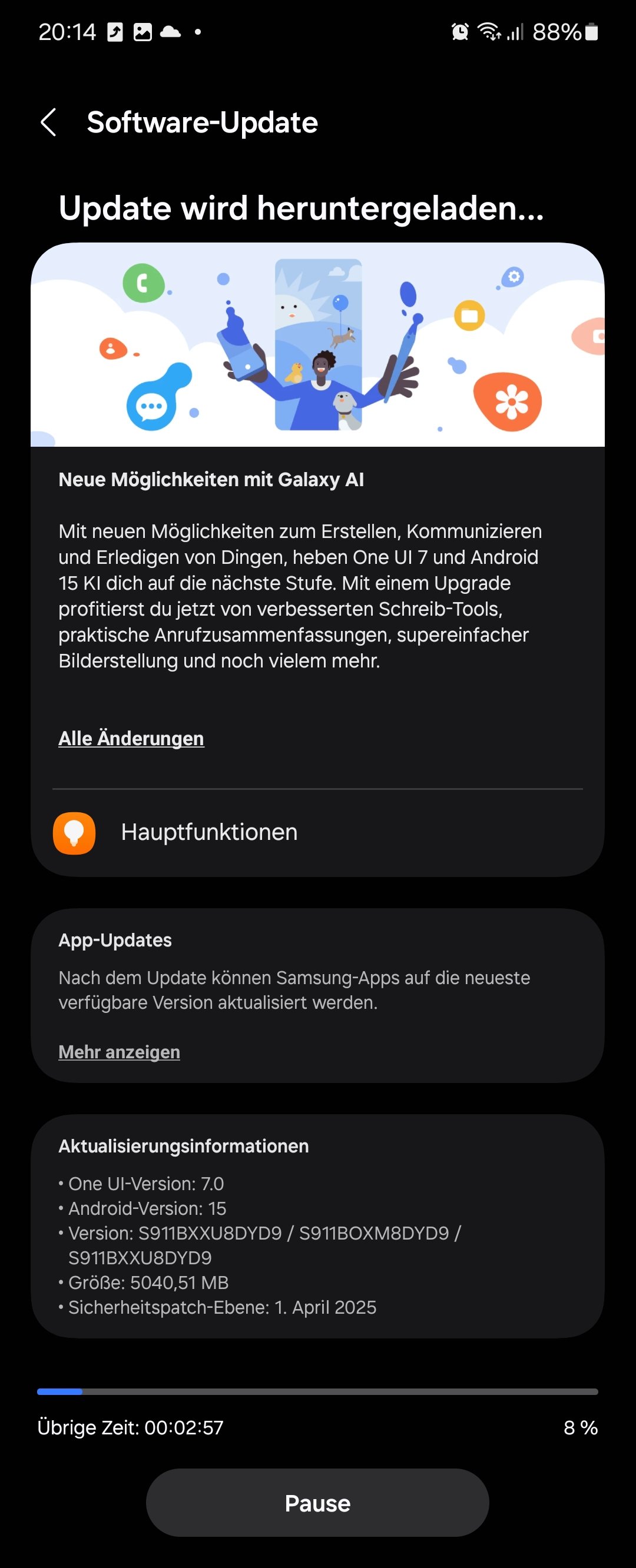Open the Alle Änderungen link

pyautogui.click(x=131, y=738)
